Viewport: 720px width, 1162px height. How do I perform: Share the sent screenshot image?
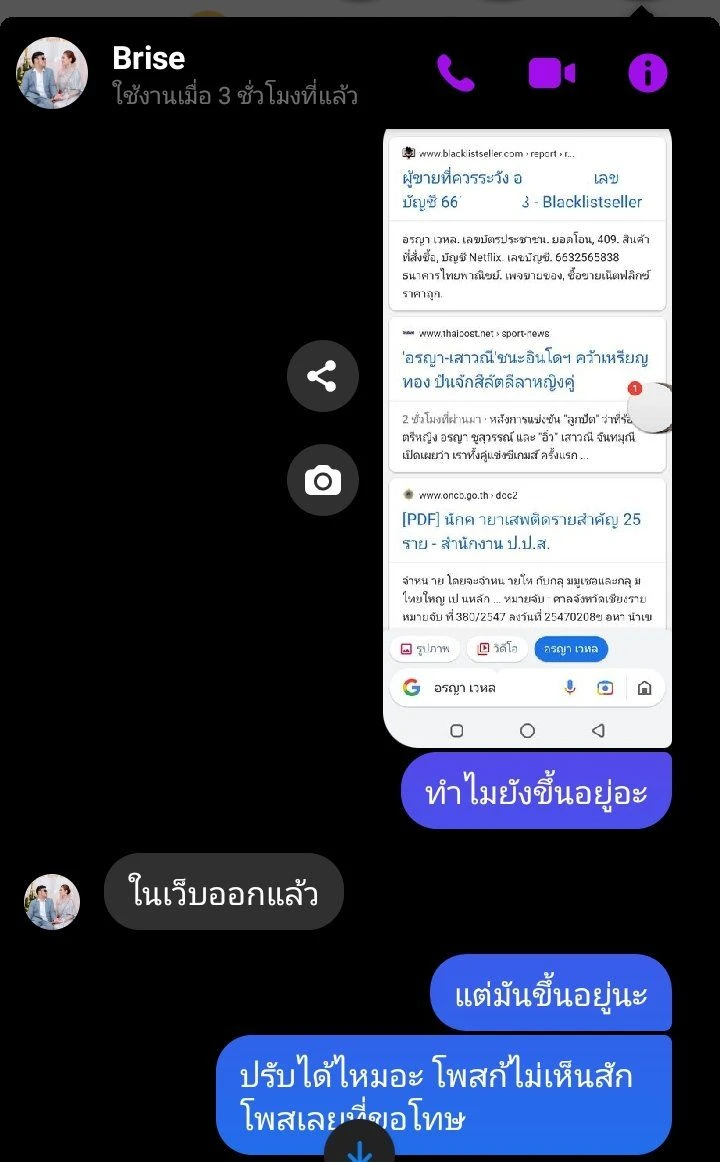point(322,376)
